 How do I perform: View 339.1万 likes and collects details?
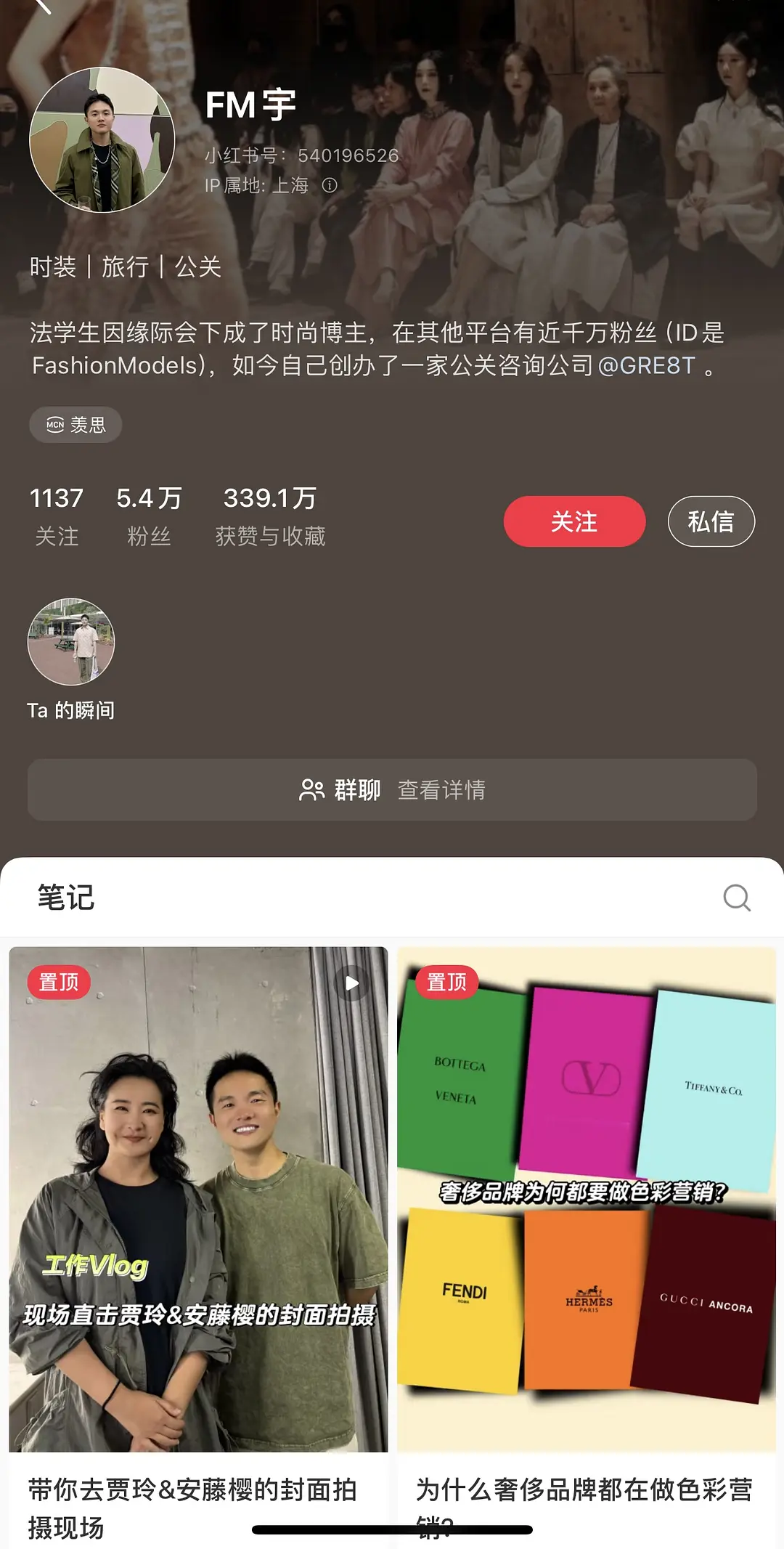click(x=270, y=516)
